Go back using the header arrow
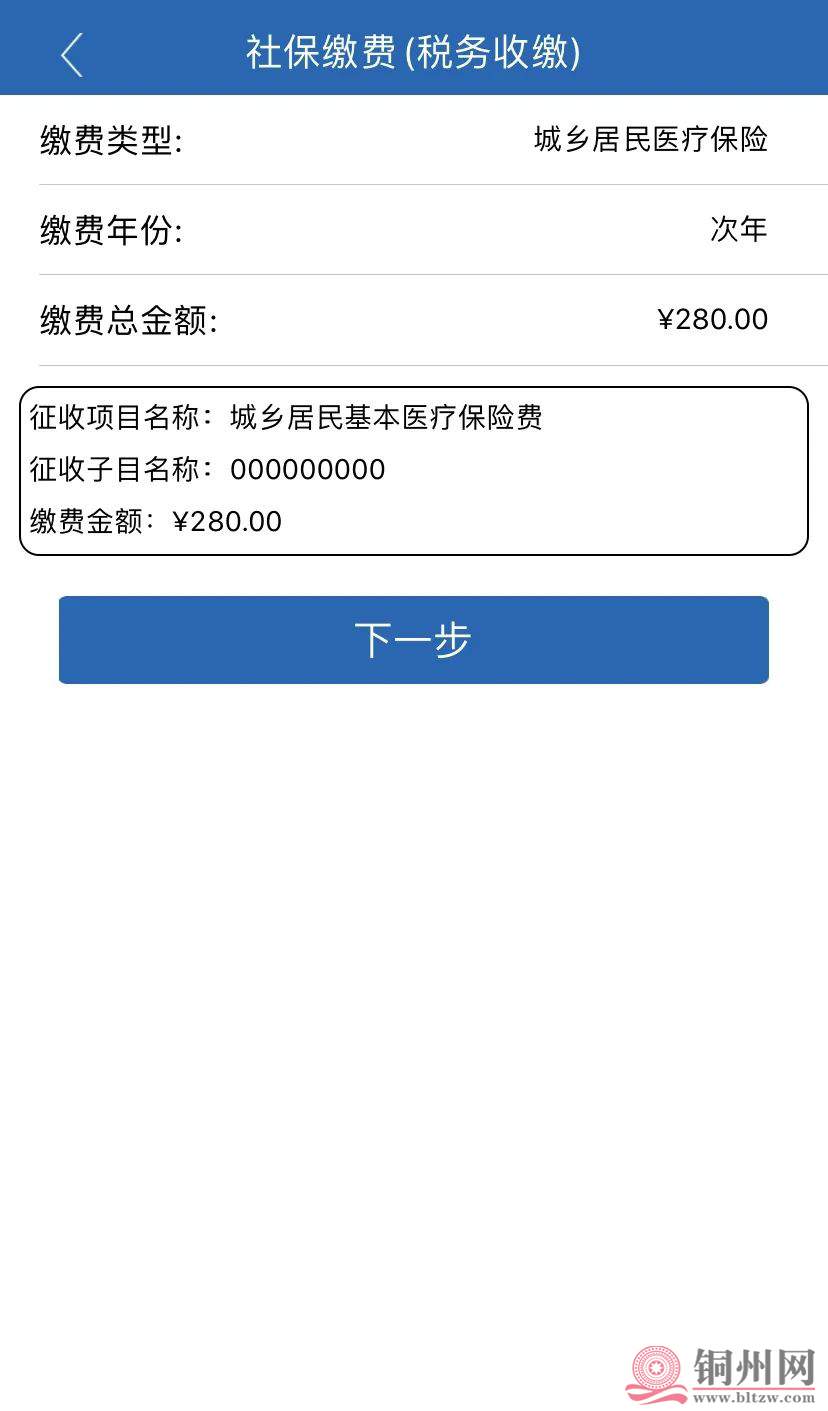Viewport: 828px width, 1411px height. [x=71, y=54]
